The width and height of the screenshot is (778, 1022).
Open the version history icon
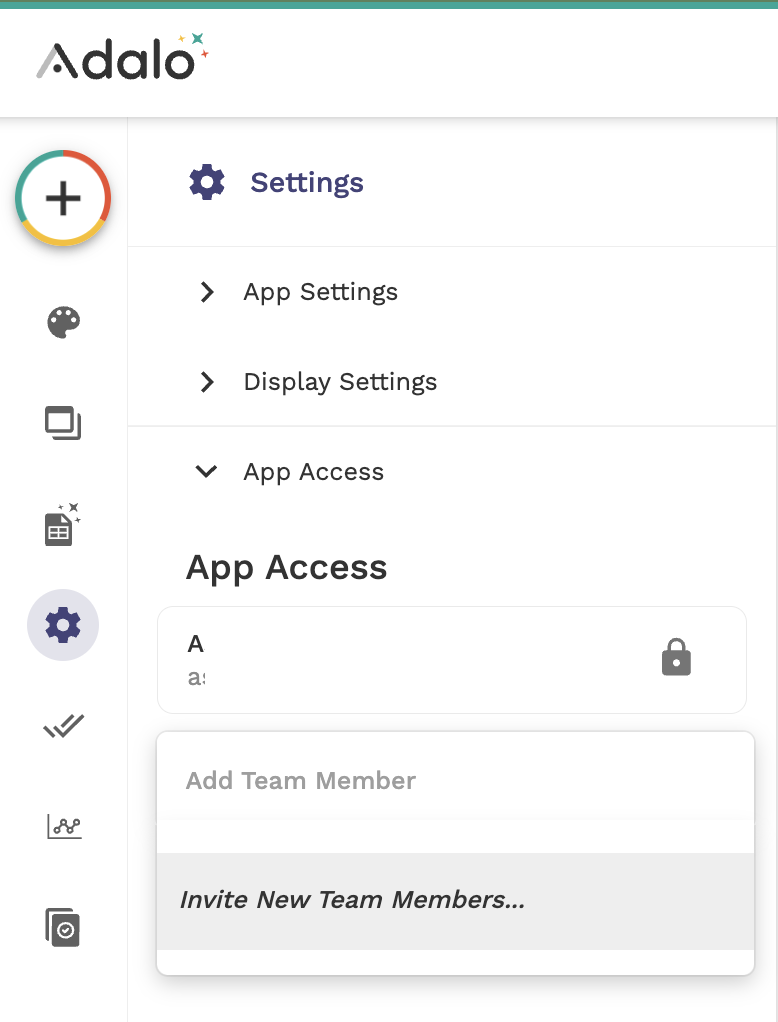point(63,927)
